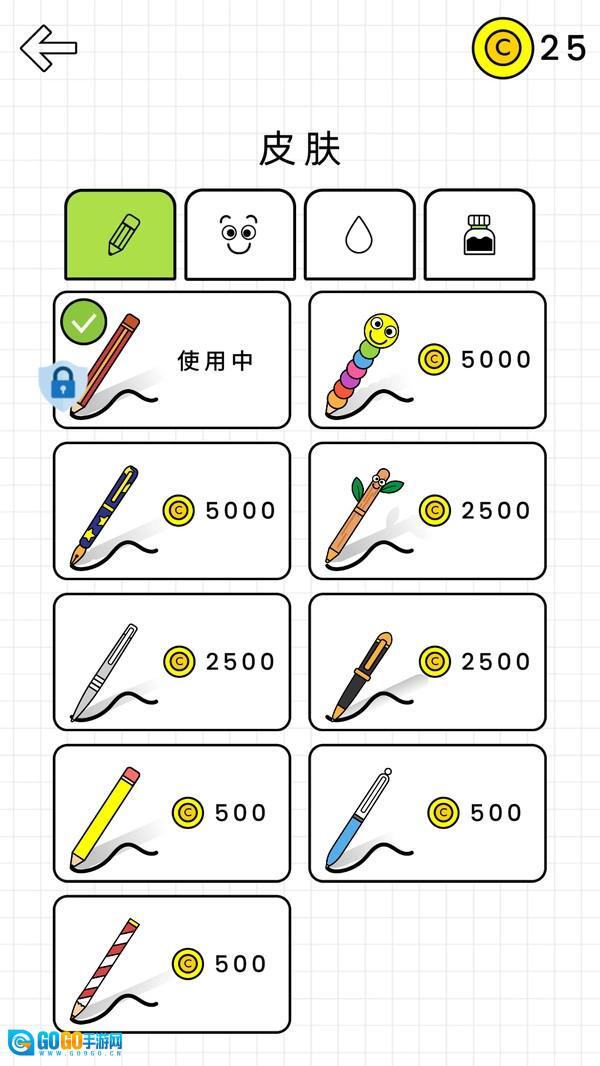Choose the yellow pencil for 500 coins
This screenshot has width=600, height=1066.
pyautogui.click(x=172, y=813)
